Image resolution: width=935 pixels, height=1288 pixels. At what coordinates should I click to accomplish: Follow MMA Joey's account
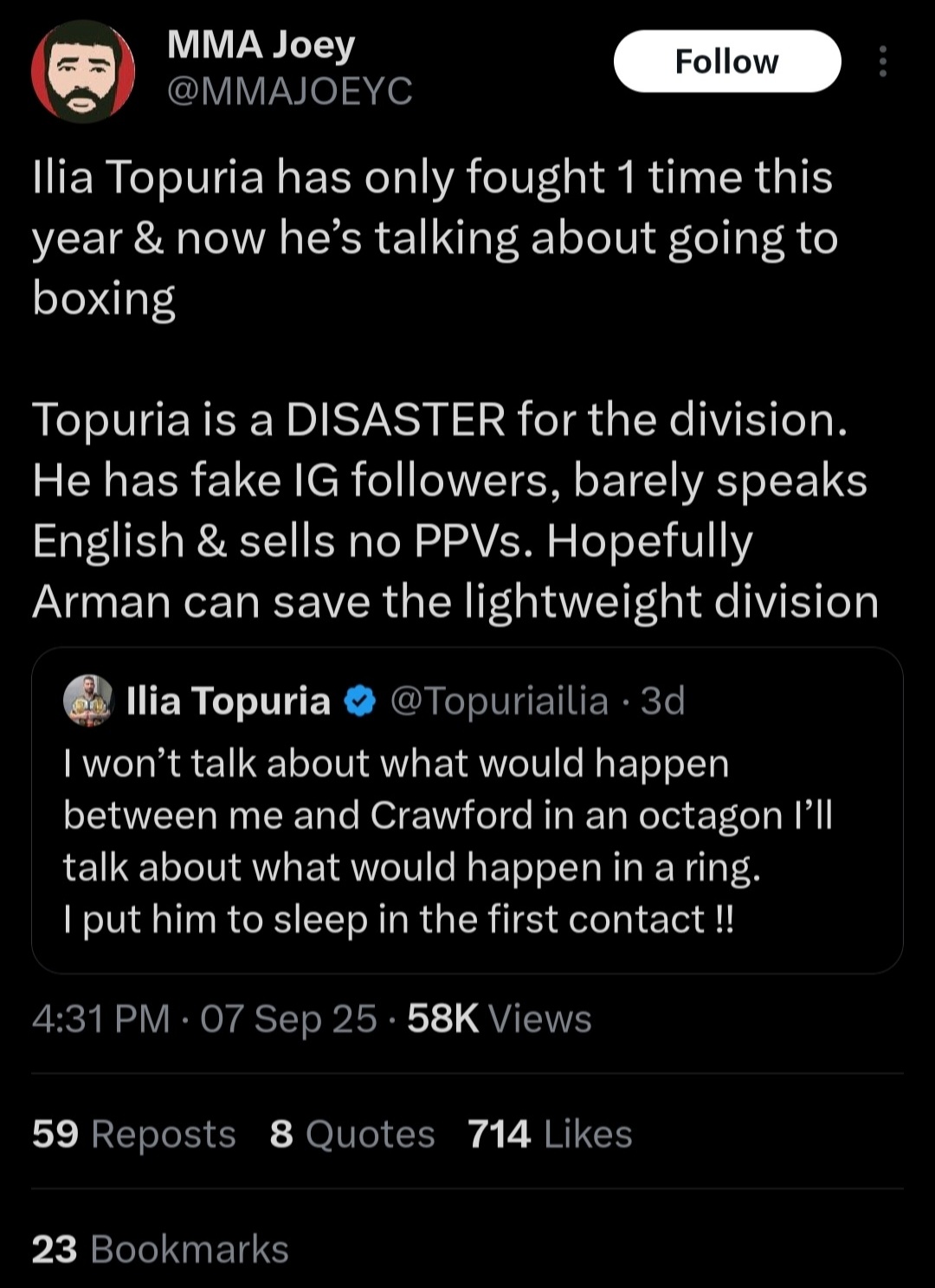726,61
